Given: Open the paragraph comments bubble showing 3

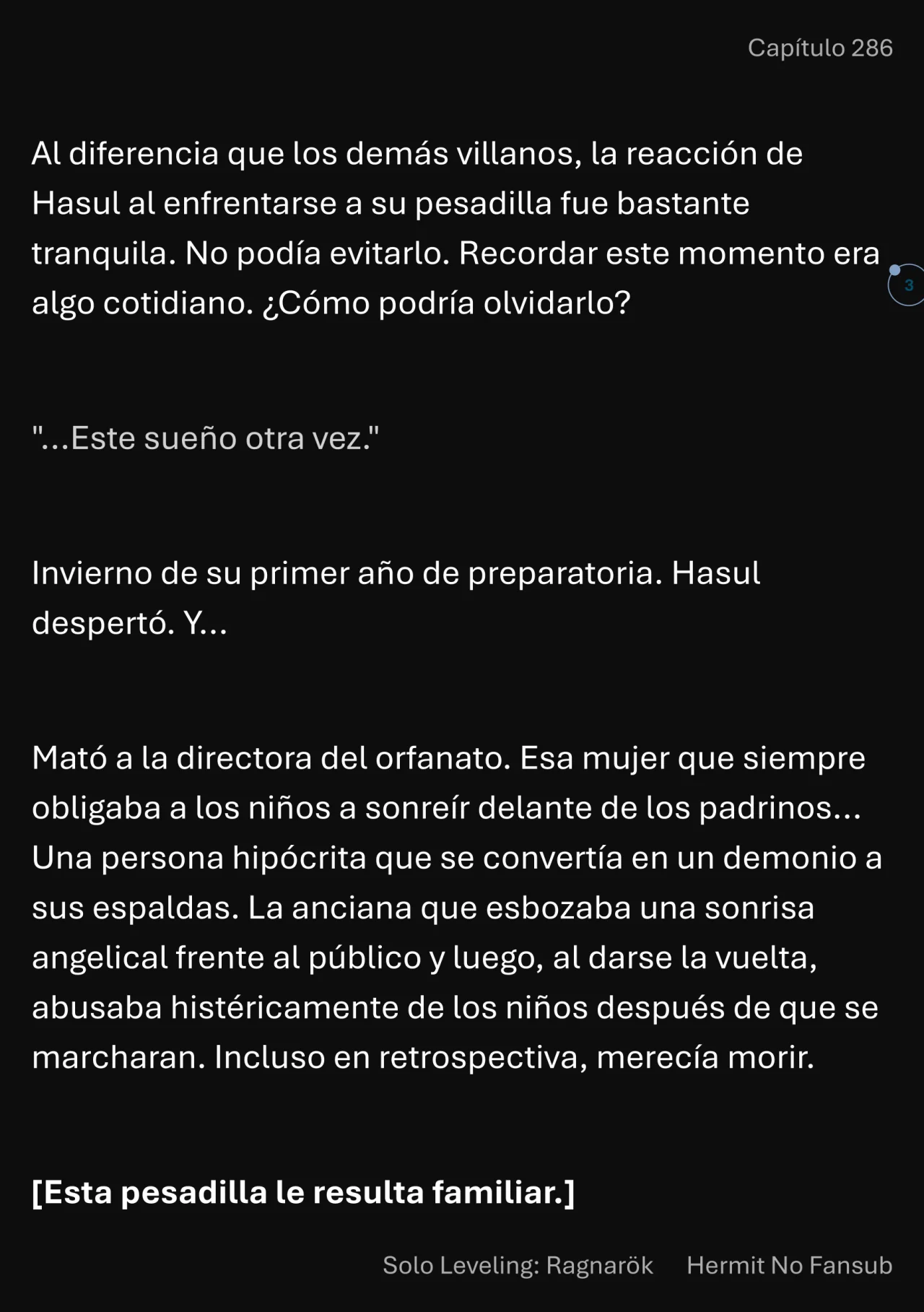Looking at the screenshot, I should (x=907, y=285).
